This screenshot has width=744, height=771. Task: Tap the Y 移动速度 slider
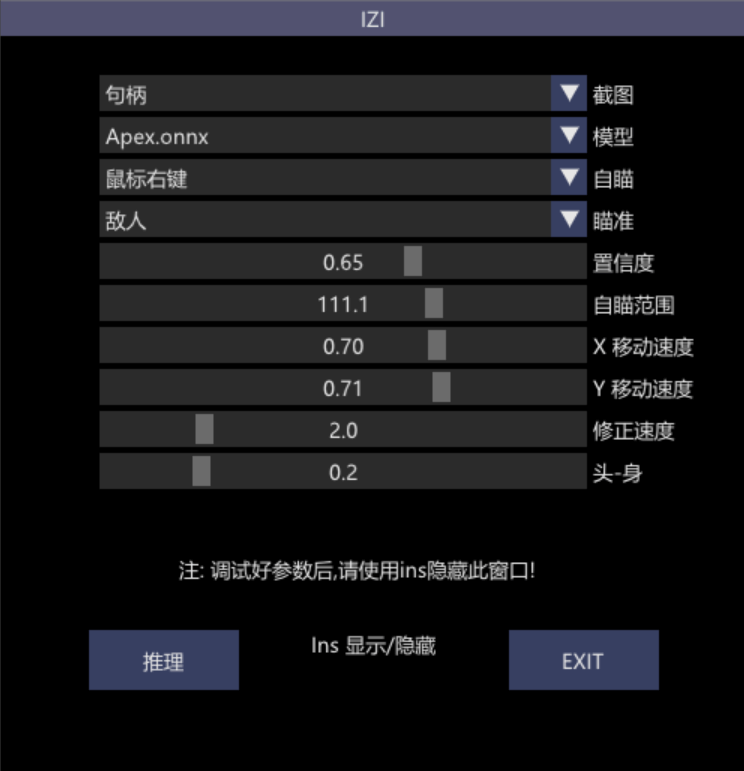click(441, 388)
